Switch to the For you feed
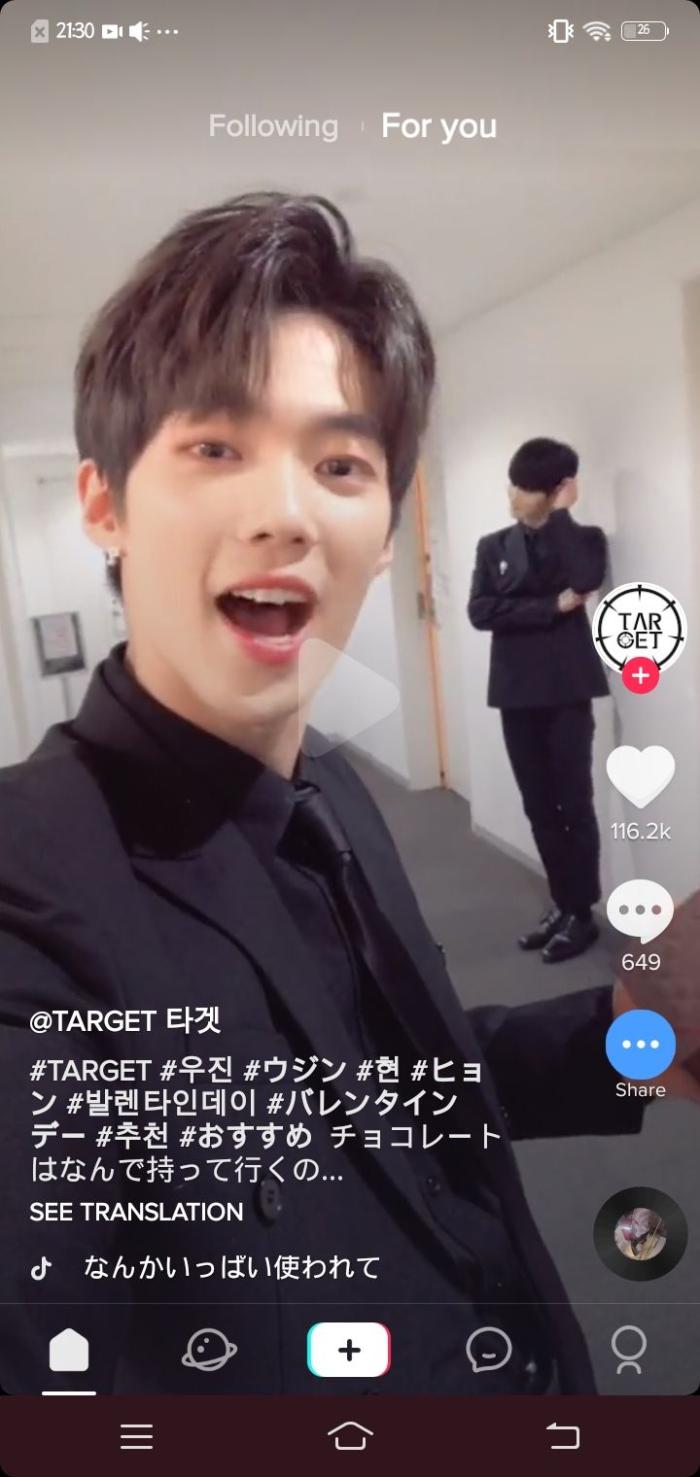Viewport: 700px width, 1477px height. click(x=439, y=127)
